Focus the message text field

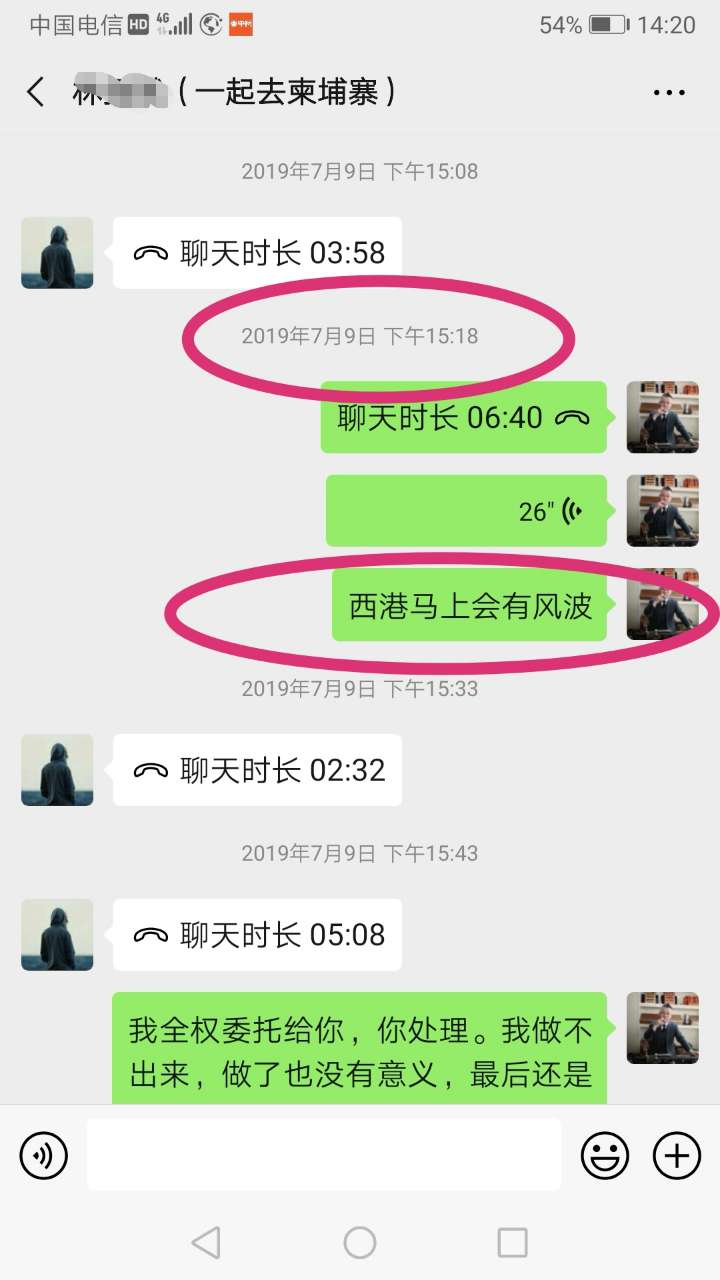(323, 1154)
